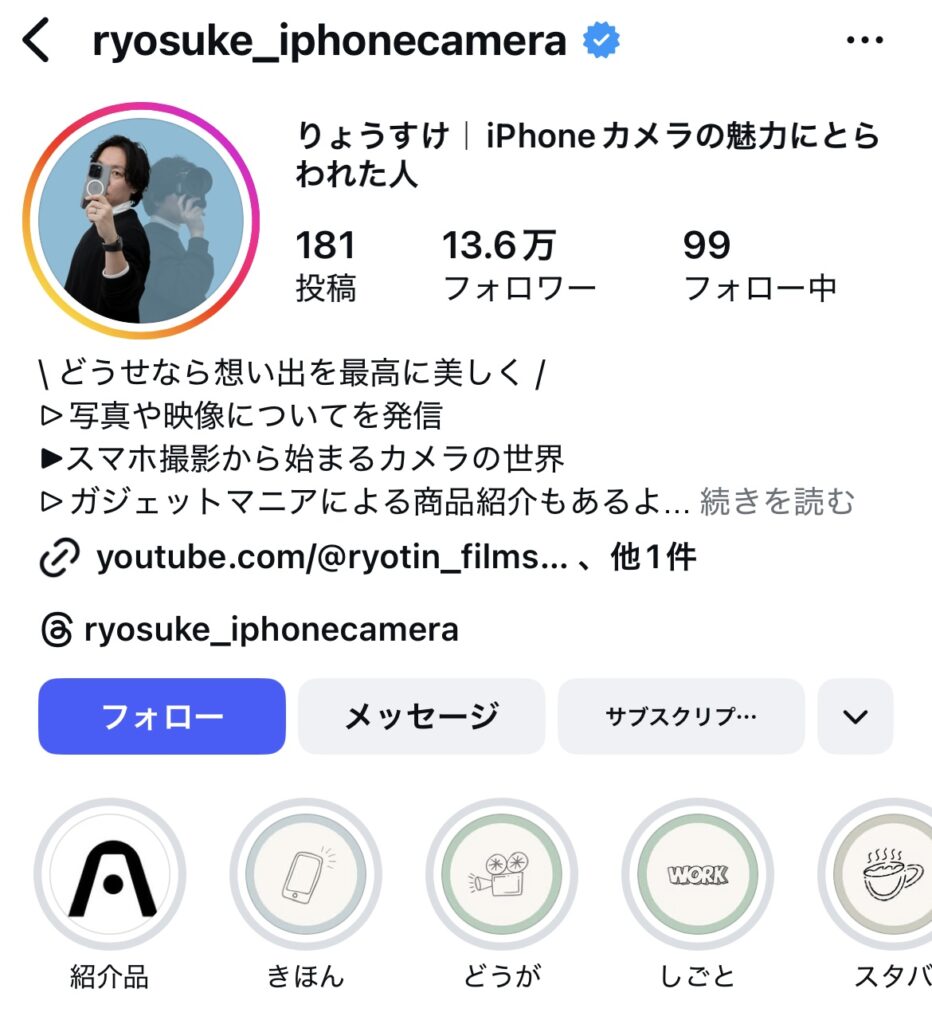View the profile picture story

(x=141, y=220)
